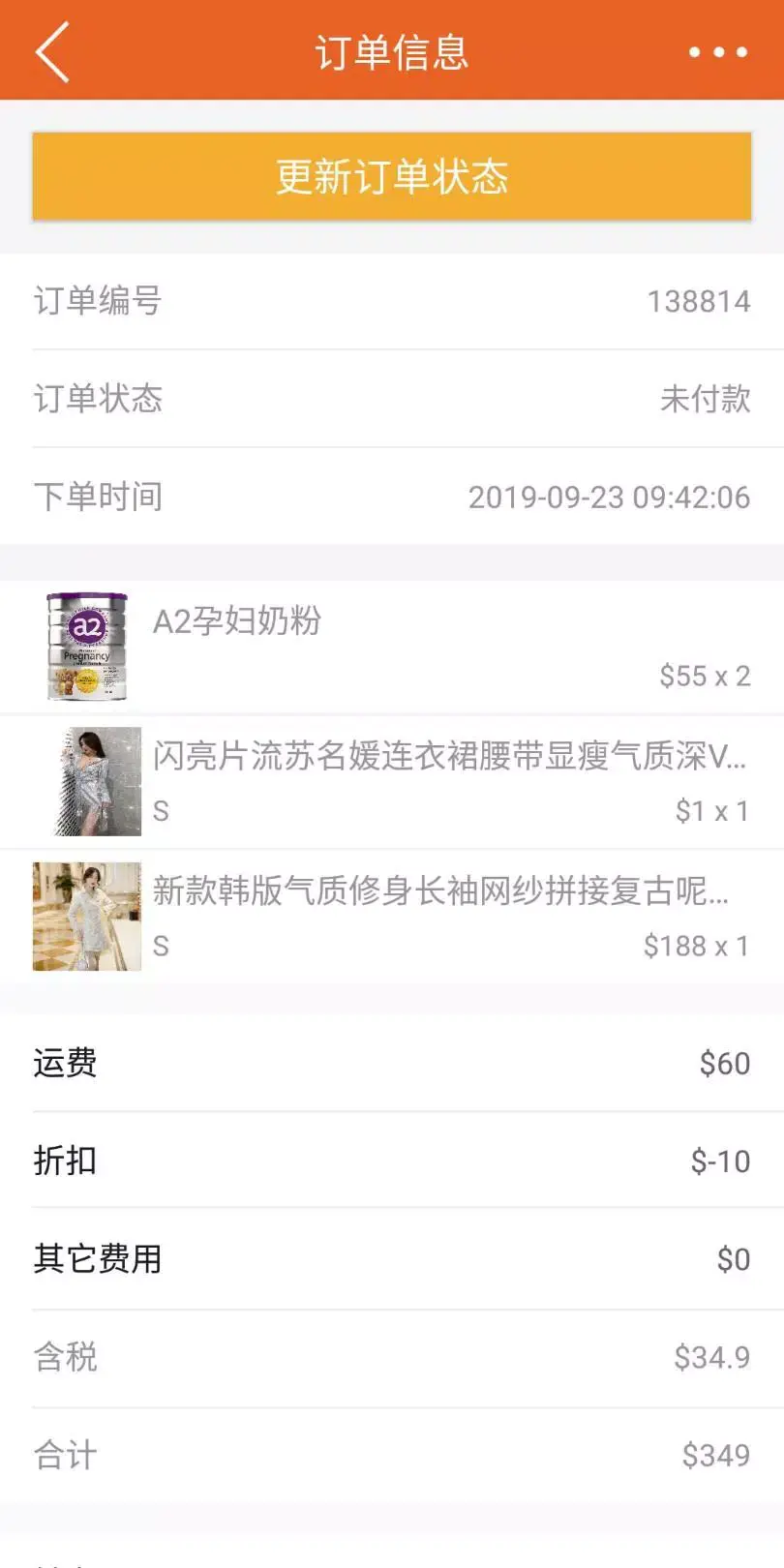
Task: Open the truncated 闪亮片流苏名媛连衣裙 title
Action: pos(445,760)
